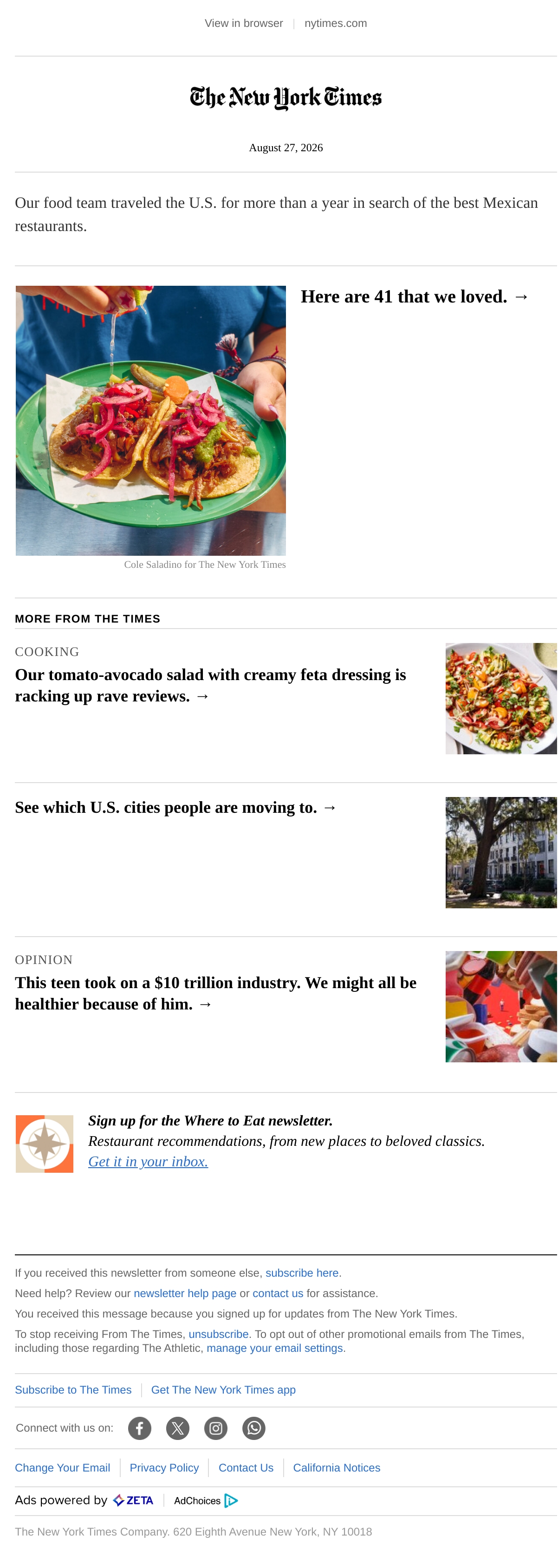The image size is (558, 1568).
Task: Visit the nytimes.com link
Action: point(336,23)
